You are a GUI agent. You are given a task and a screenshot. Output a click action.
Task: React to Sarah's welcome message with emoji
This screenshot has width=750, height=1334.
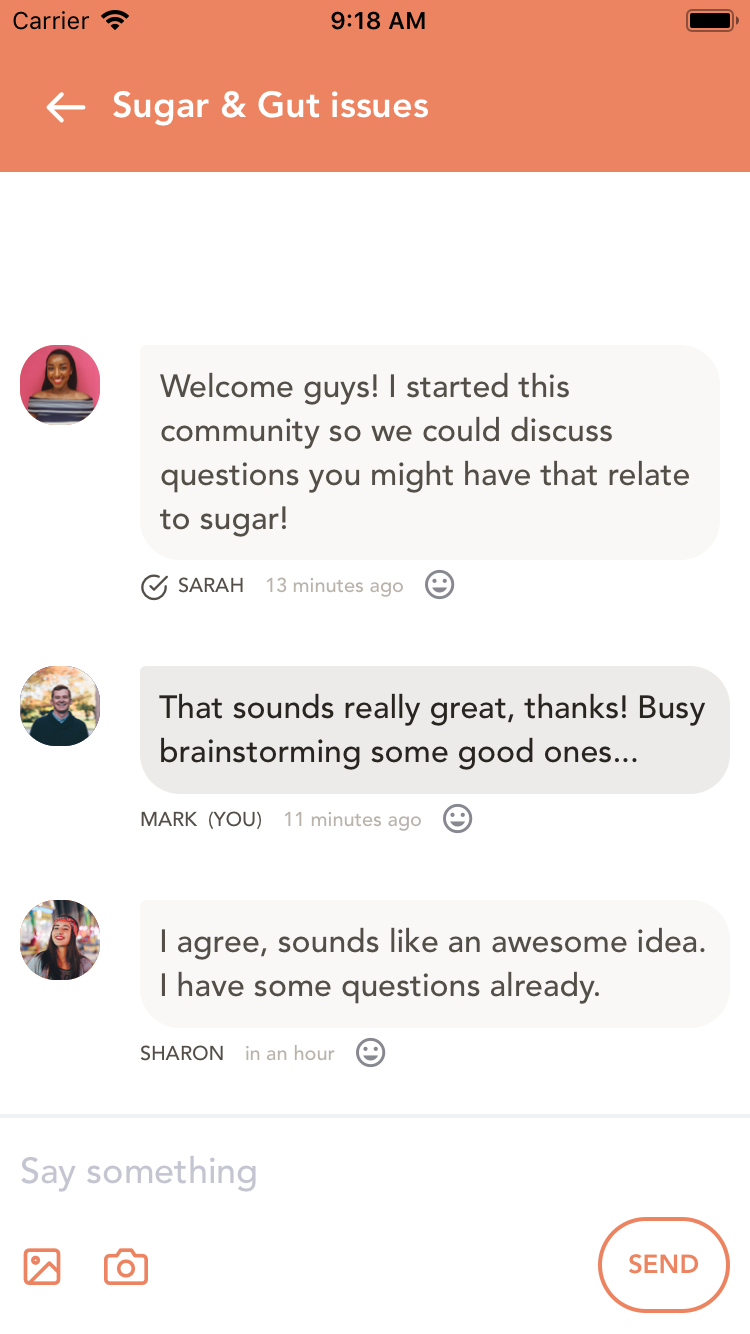point(439,585)
